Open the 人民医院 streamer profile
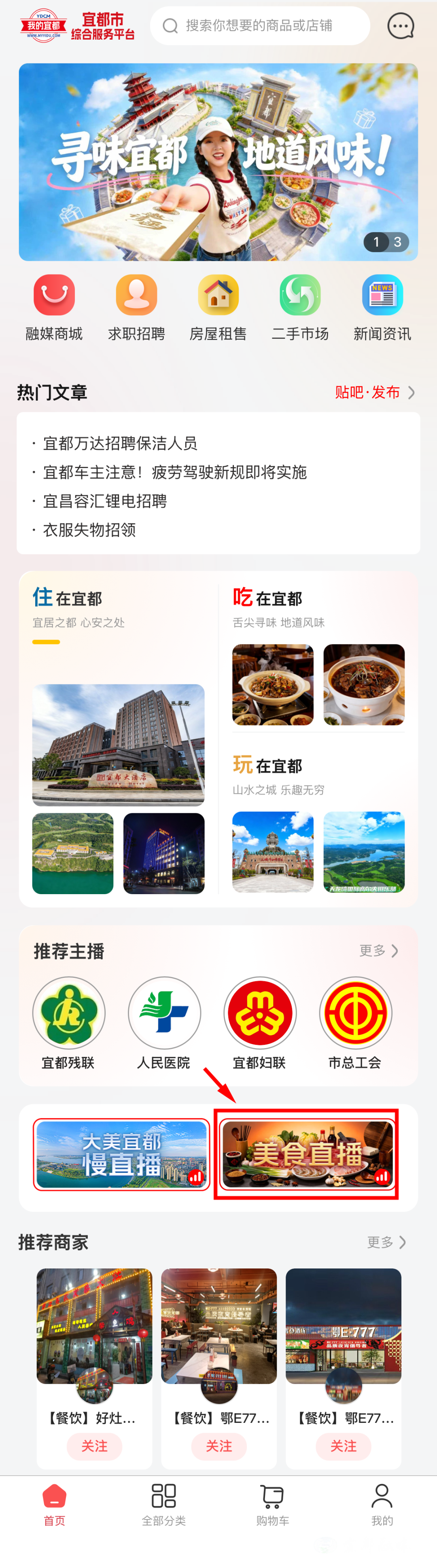This screenshot has height=1568, width=437. point(164,1023)
